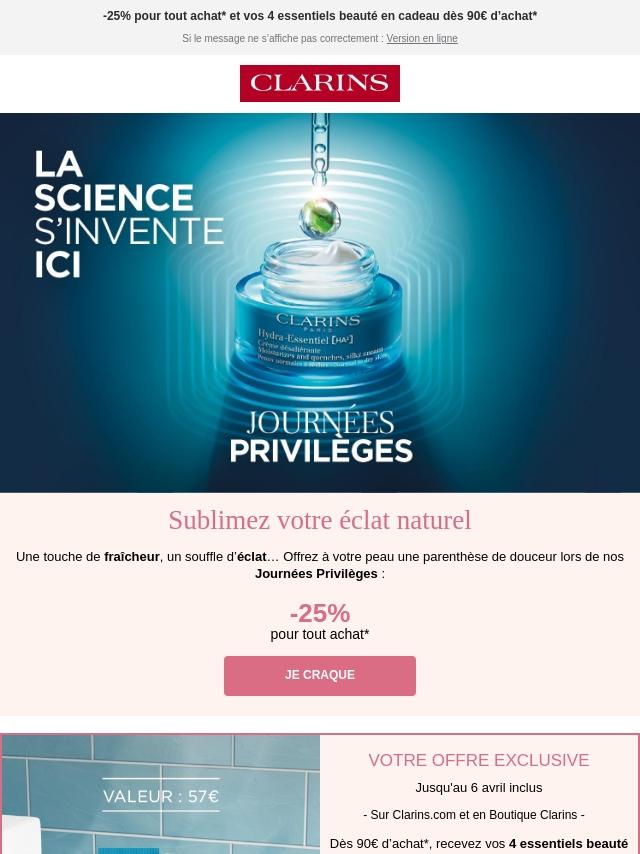640x854 pixels.
Task: Open the Journées Privilèges hero banner
Action: [320, 302]
